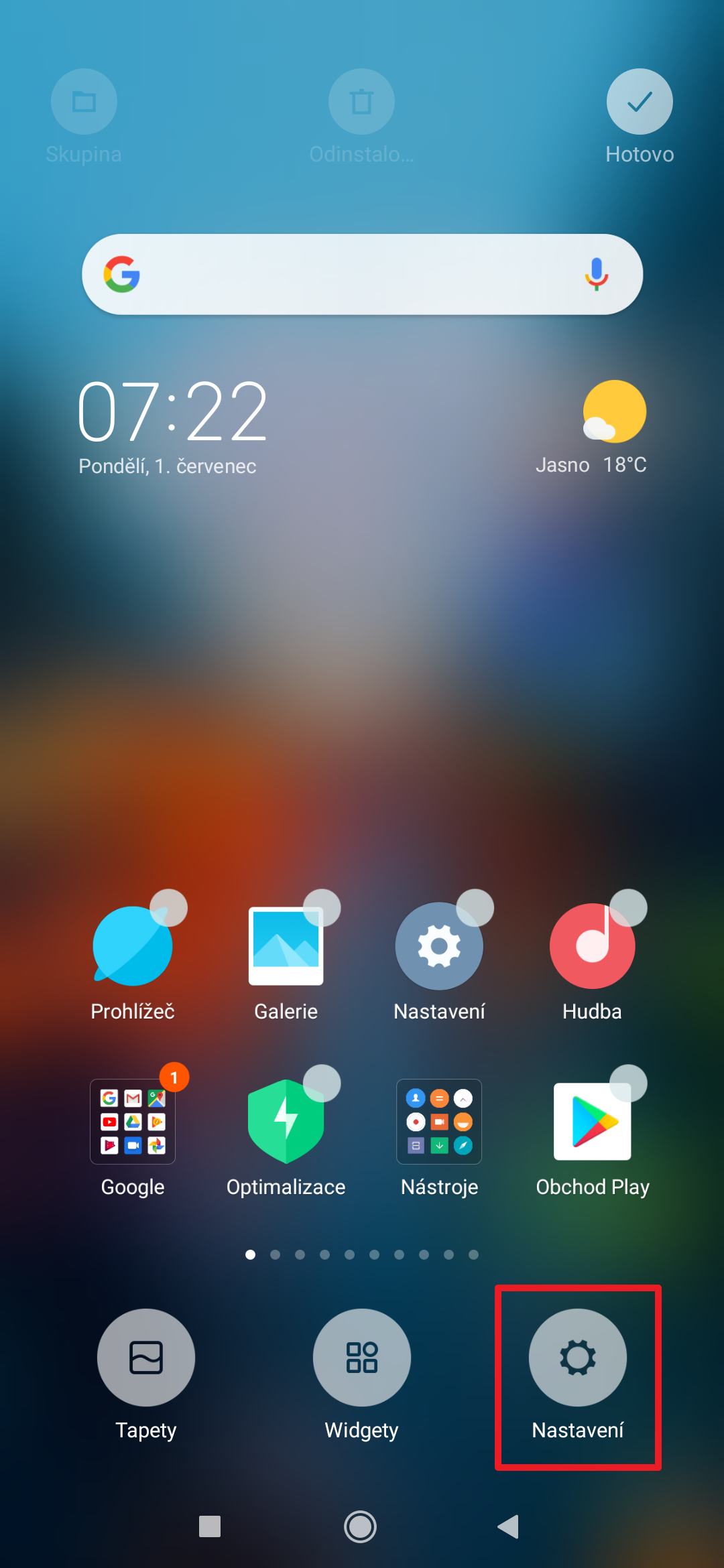Screen dimensions: 724x1568
Task: Confirm edits with the Hotovo button
Action: tap(640, 103)
